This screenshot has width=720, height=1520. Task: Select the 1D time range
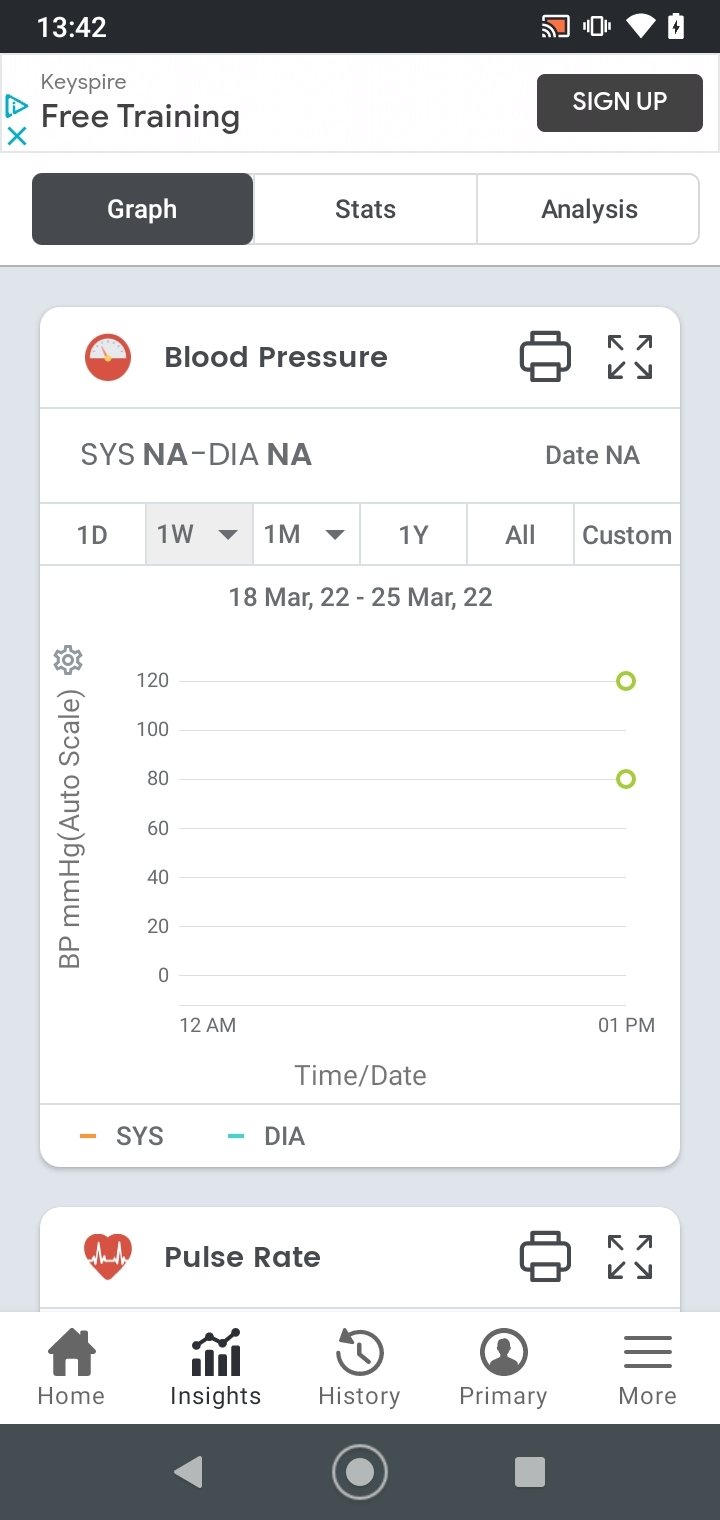tap(92, 535)
